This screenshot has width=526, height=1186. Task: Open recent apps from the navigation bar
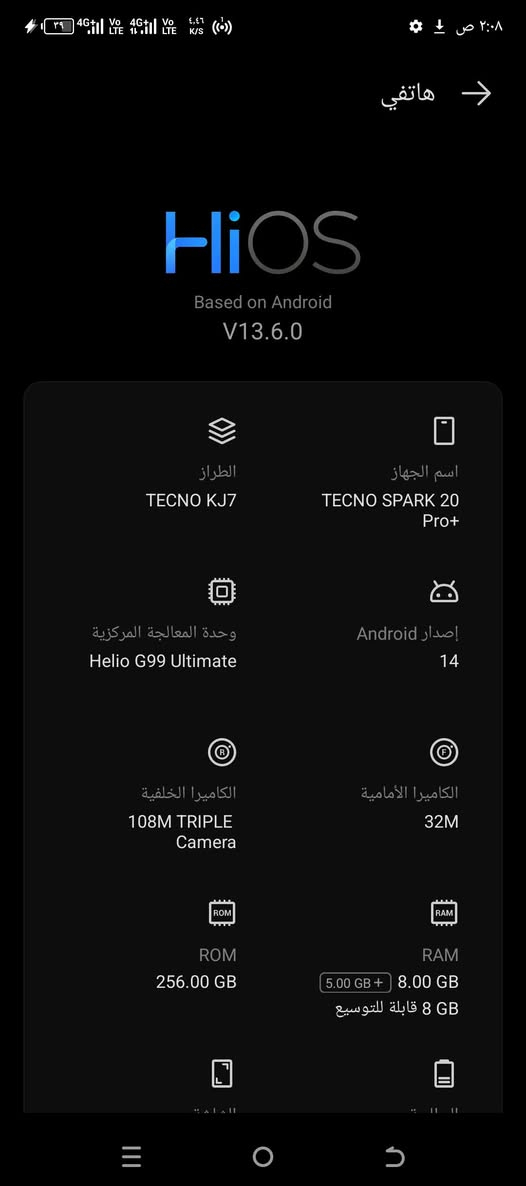132,1157
